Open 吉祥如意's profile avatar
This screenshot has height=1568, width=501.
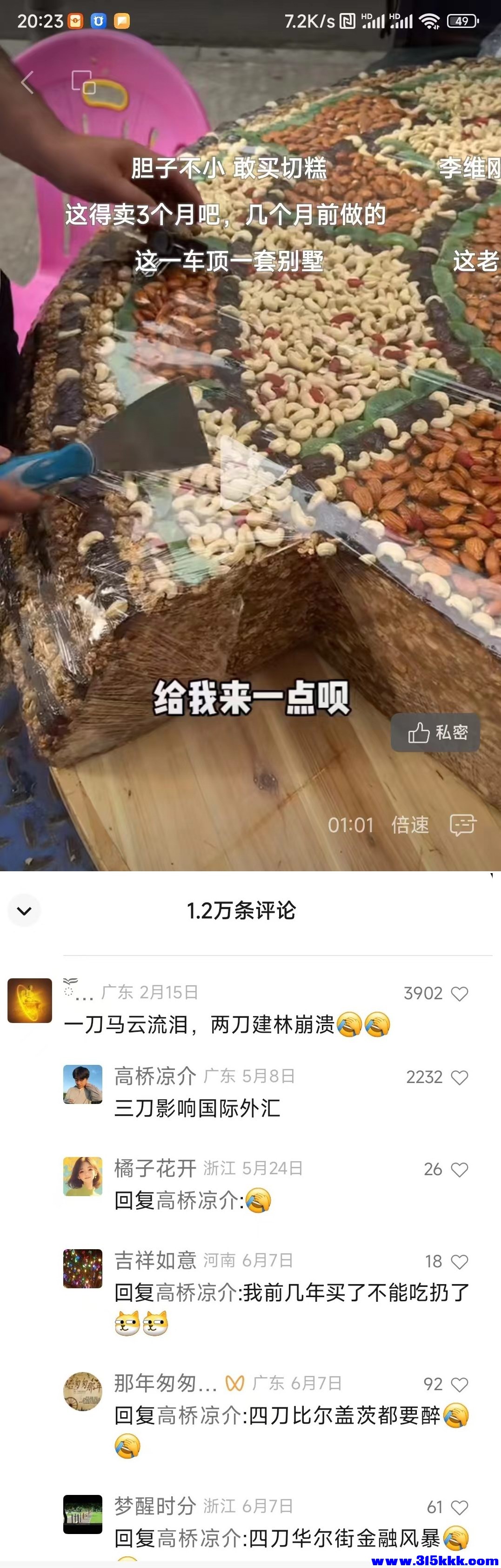click(83, 1269)
